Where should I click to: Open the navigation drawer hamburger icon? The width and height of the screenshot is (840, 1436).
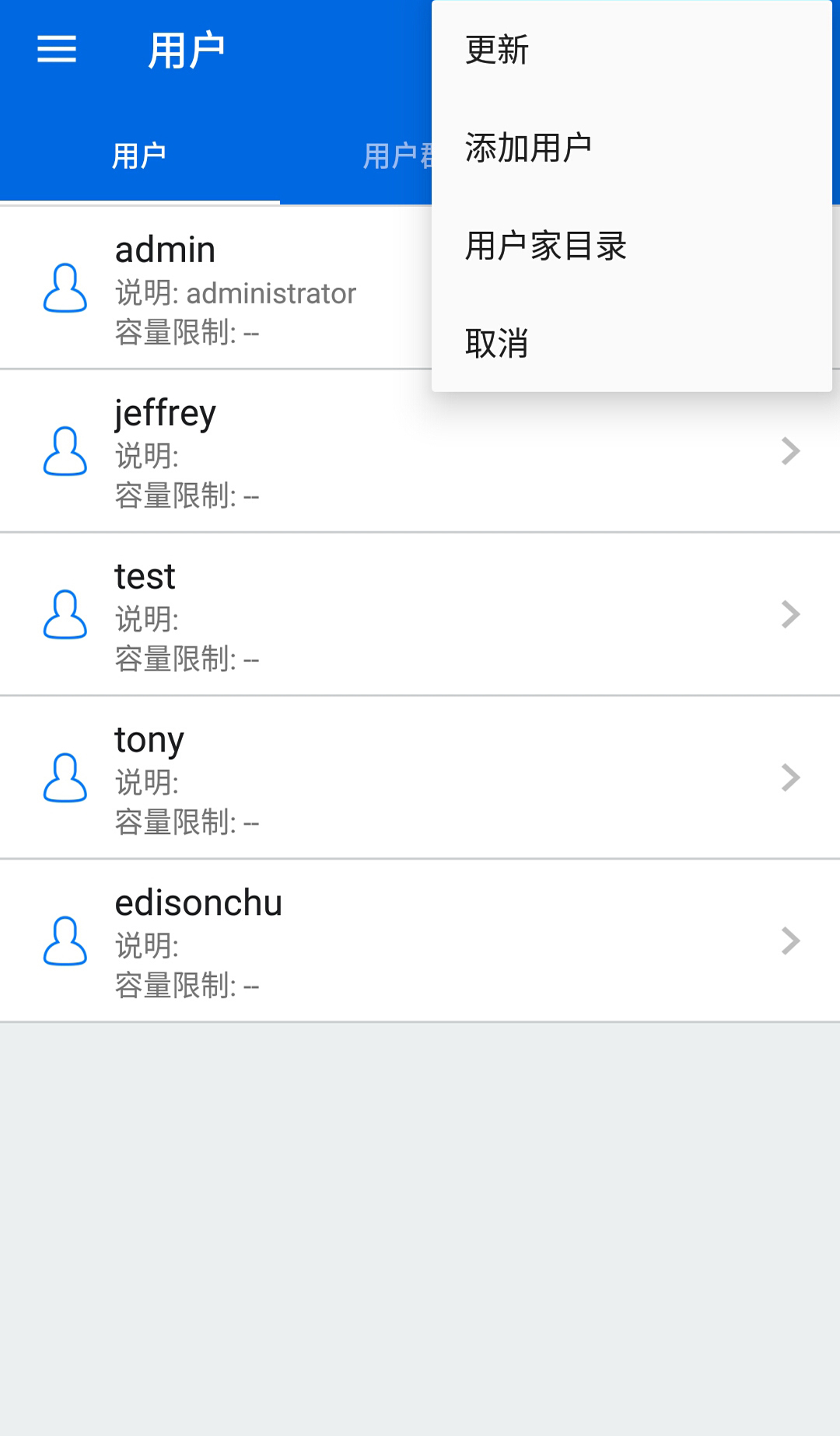[56, 49]
